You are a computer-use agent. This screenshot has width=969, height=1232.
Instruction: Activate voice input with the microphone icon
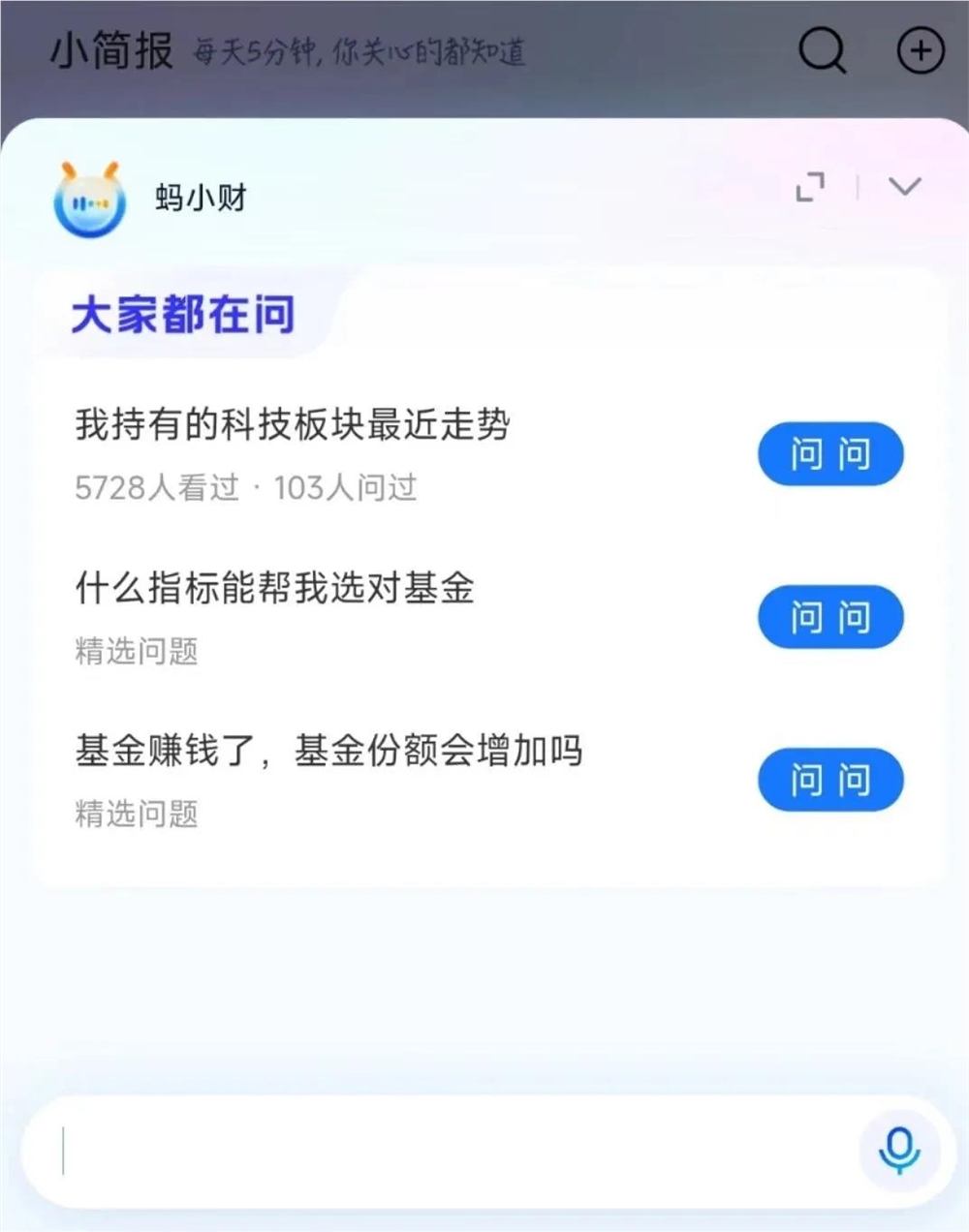(x=898, y=1151)
